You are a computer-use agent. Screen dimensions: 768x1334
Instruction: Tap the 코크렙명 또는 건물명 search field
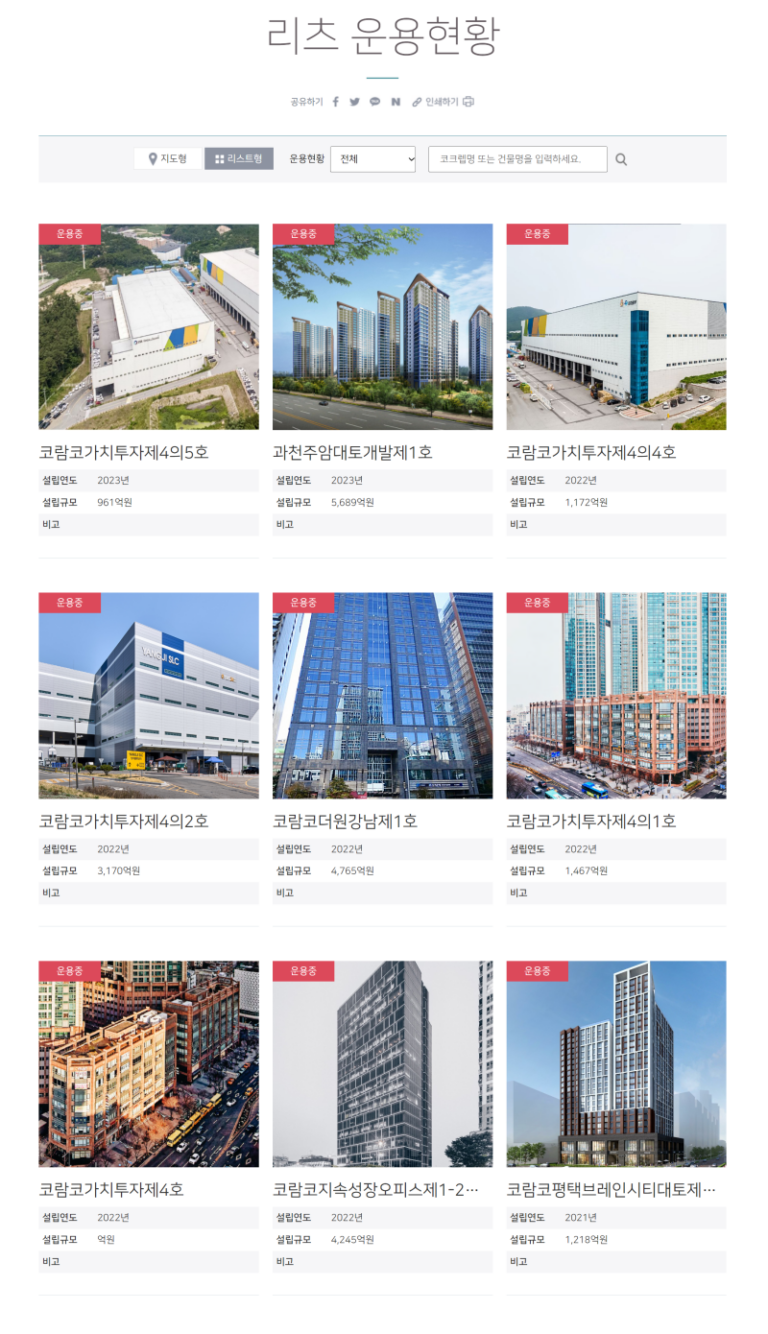[x=517, y=159]
